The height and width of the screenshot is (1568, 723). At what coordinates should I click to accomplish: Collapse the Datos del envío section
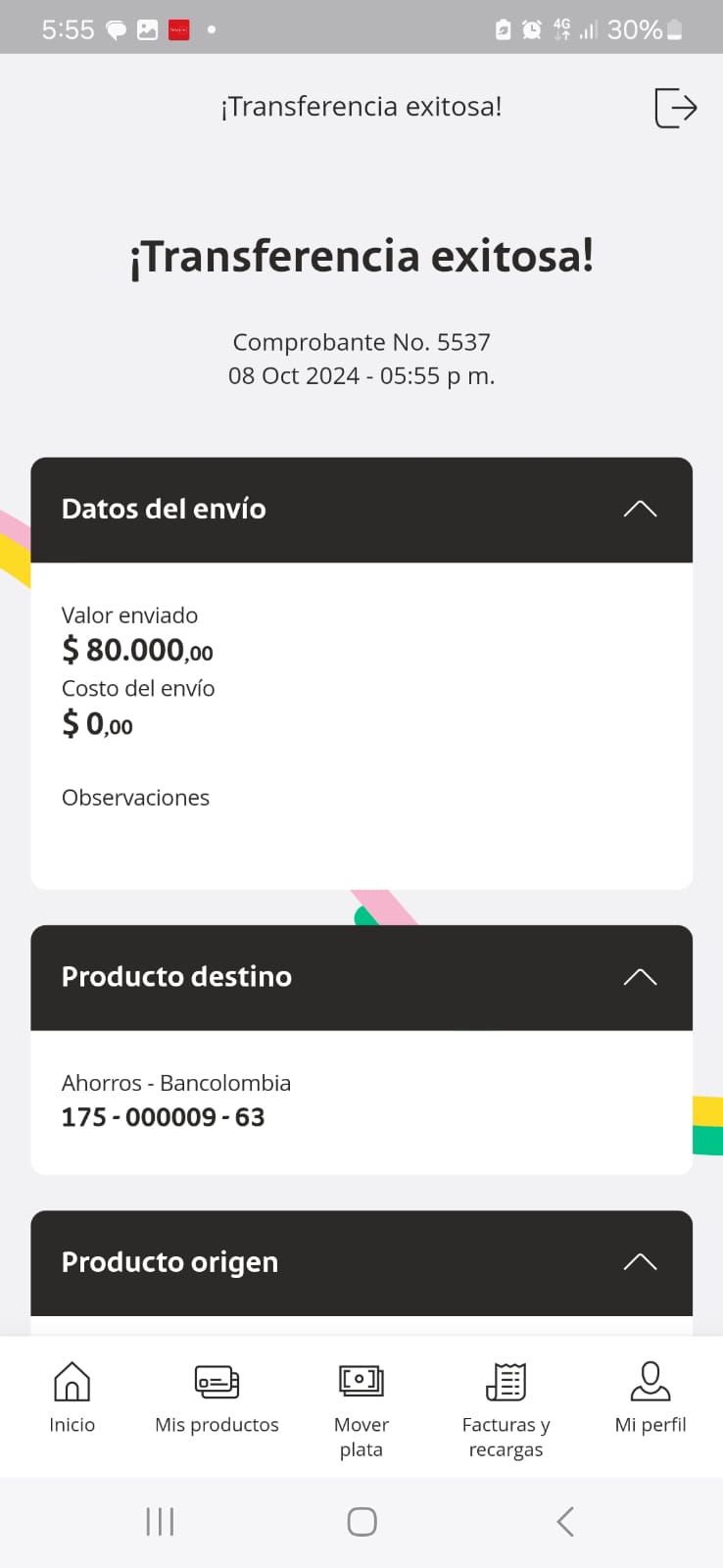coord(640,509)
